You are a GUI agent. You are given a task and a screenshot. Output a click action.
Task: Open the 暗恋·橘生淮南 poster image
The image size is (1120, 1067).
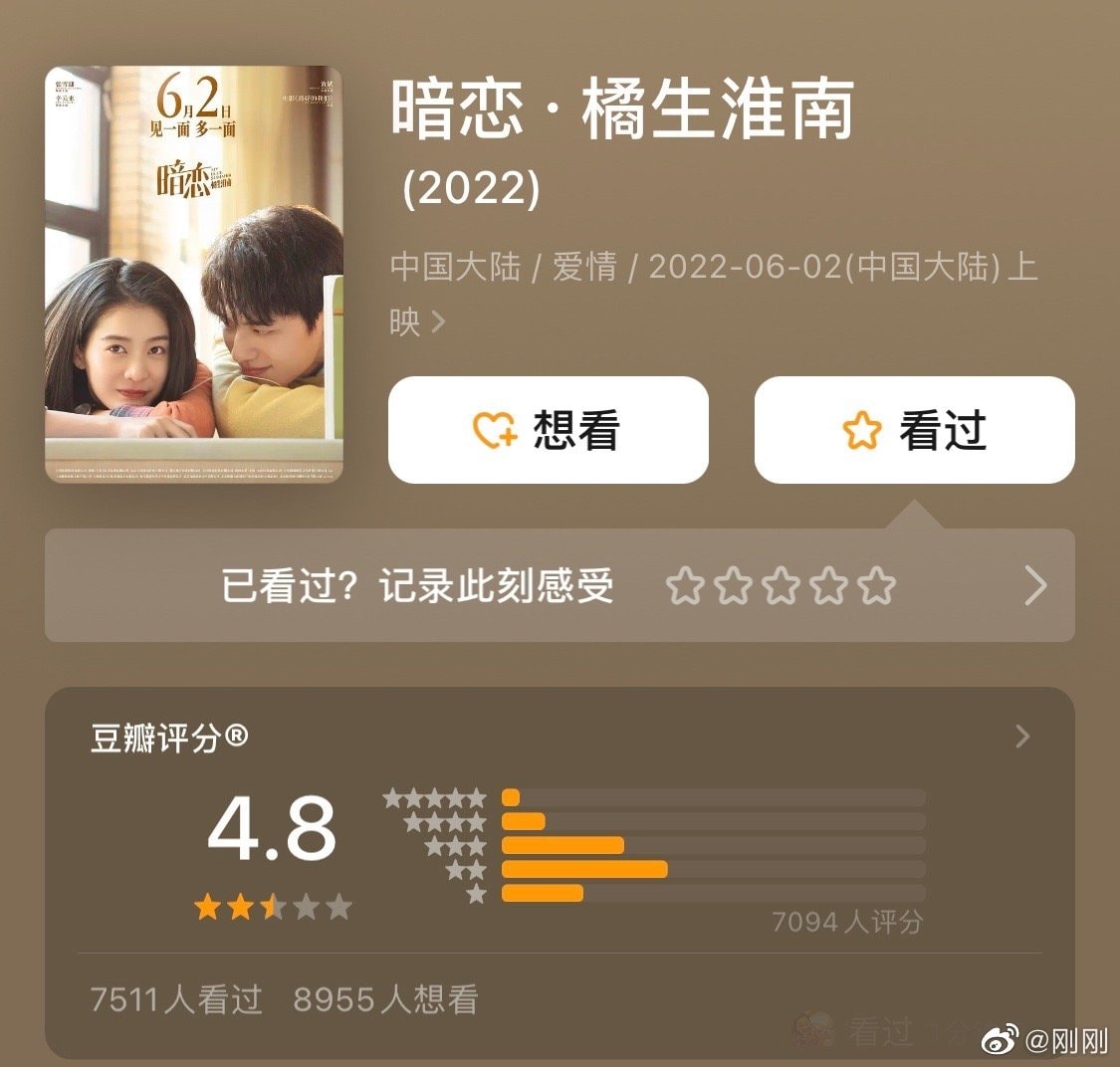click(x=194, y=274)
